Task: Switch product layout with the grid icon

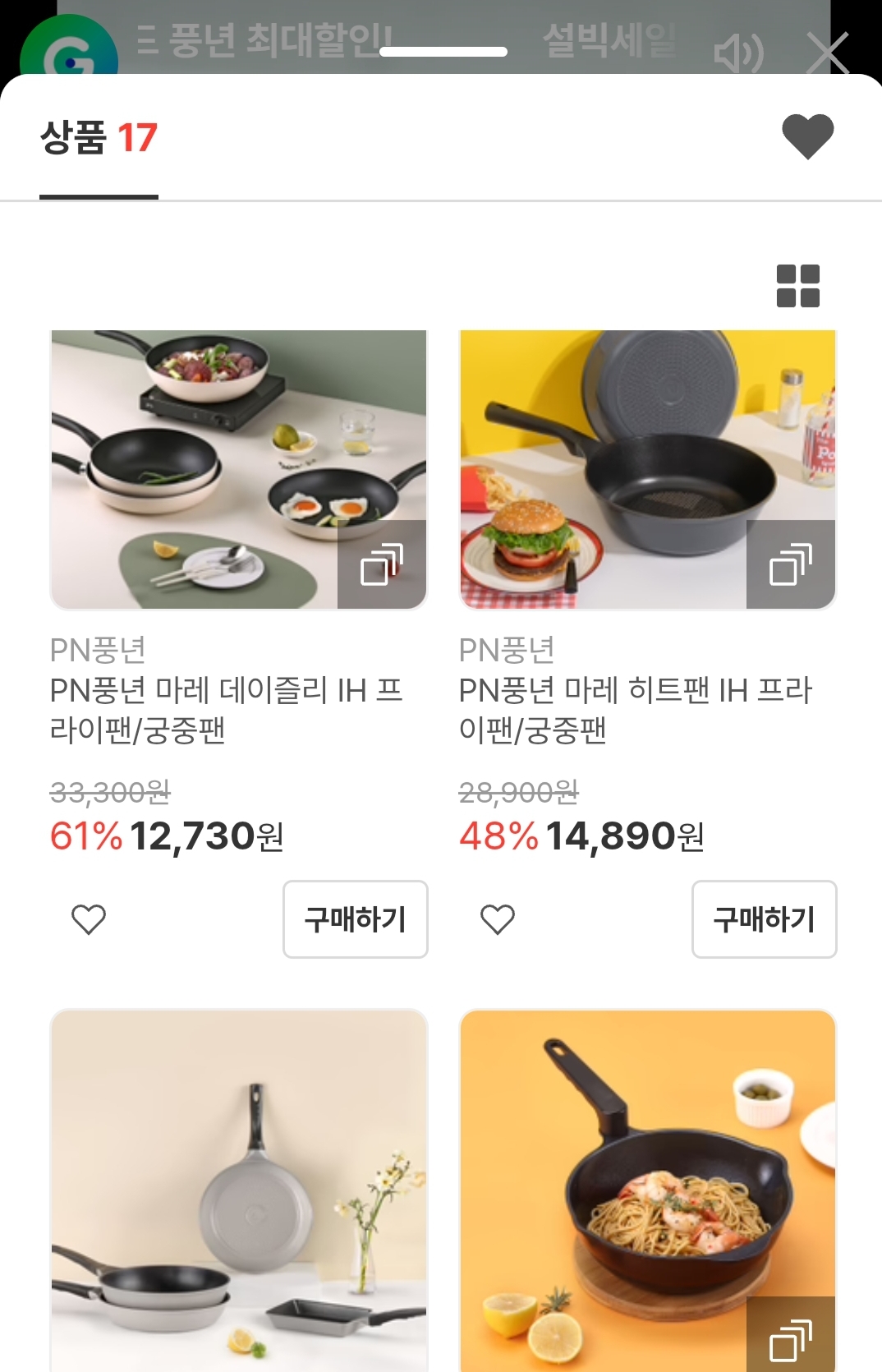Action: (x=797, y=286)
